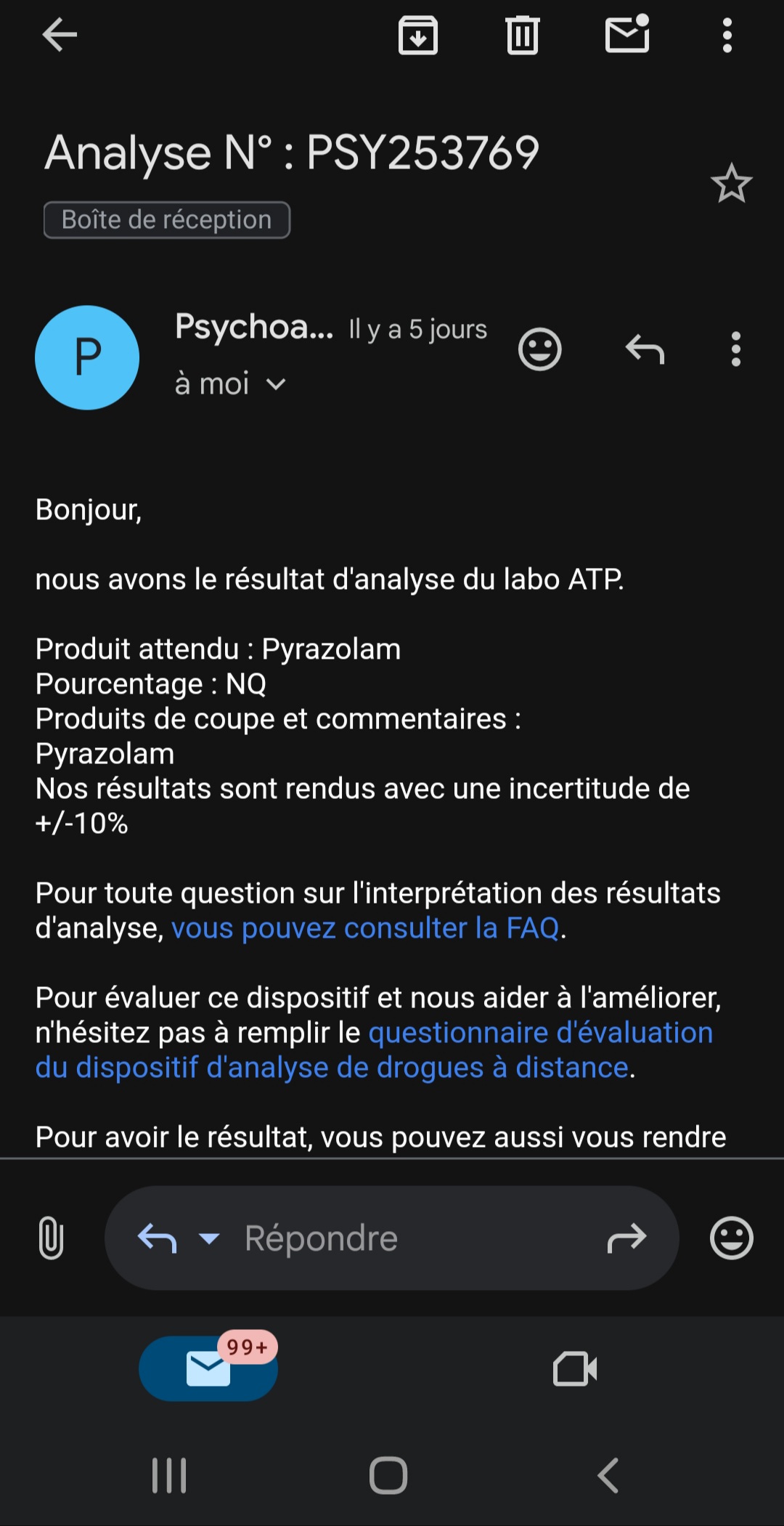This screenshot has height=1526, width=784.
Task: Open the questionnaire d'évaluation link
Action: (x=540, y=1033)
